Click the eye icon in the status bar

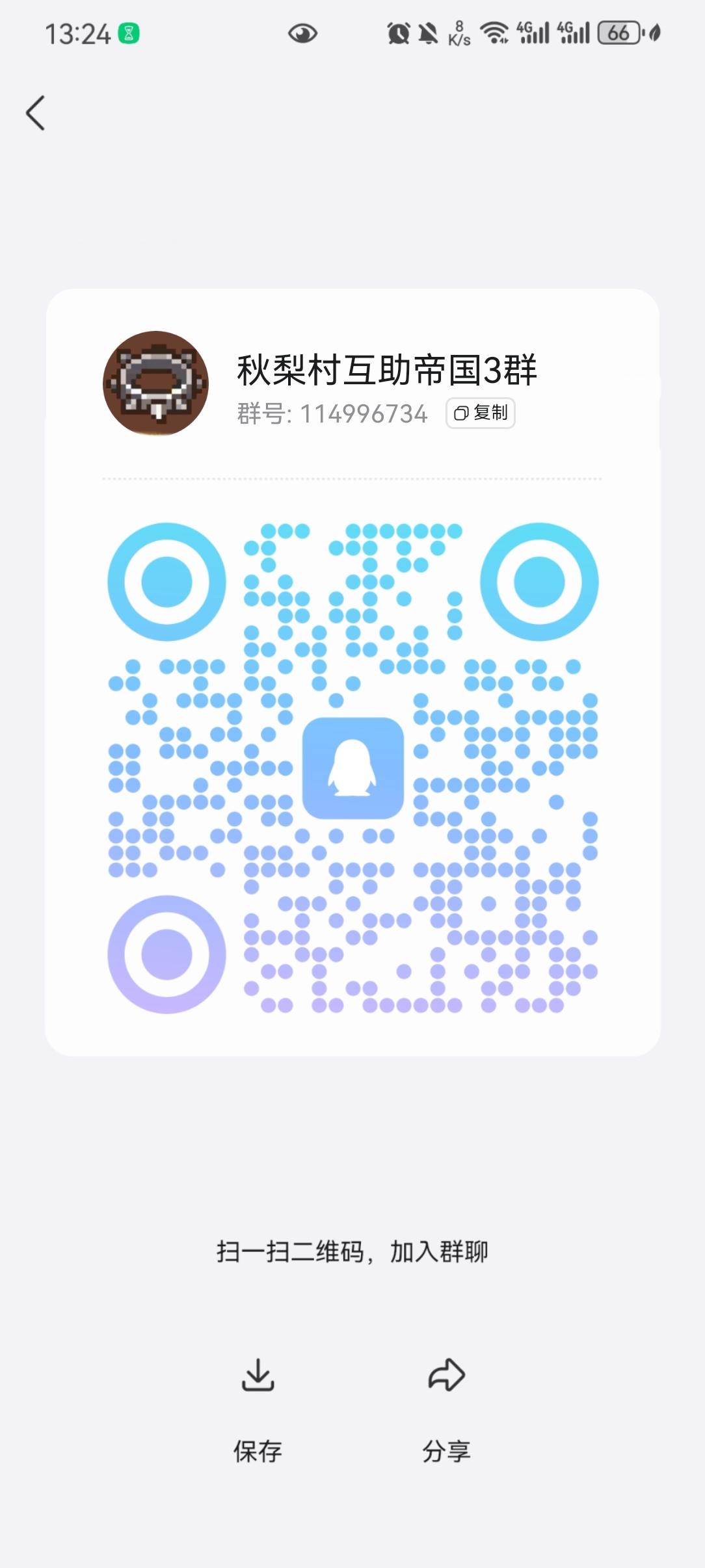303,31
